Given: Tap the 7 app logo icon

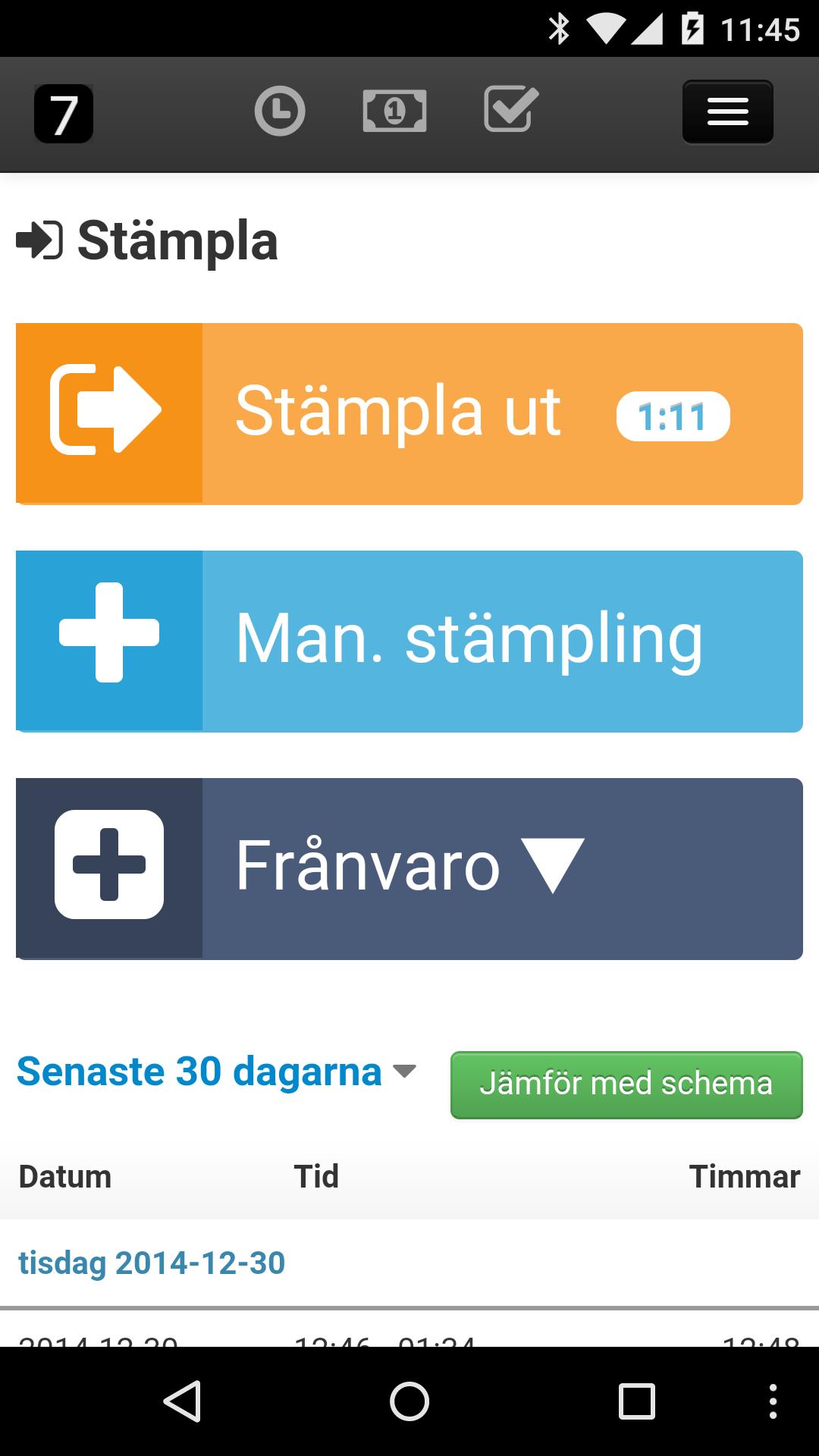Looking at the screenshot, I should [x=64, y=114].
